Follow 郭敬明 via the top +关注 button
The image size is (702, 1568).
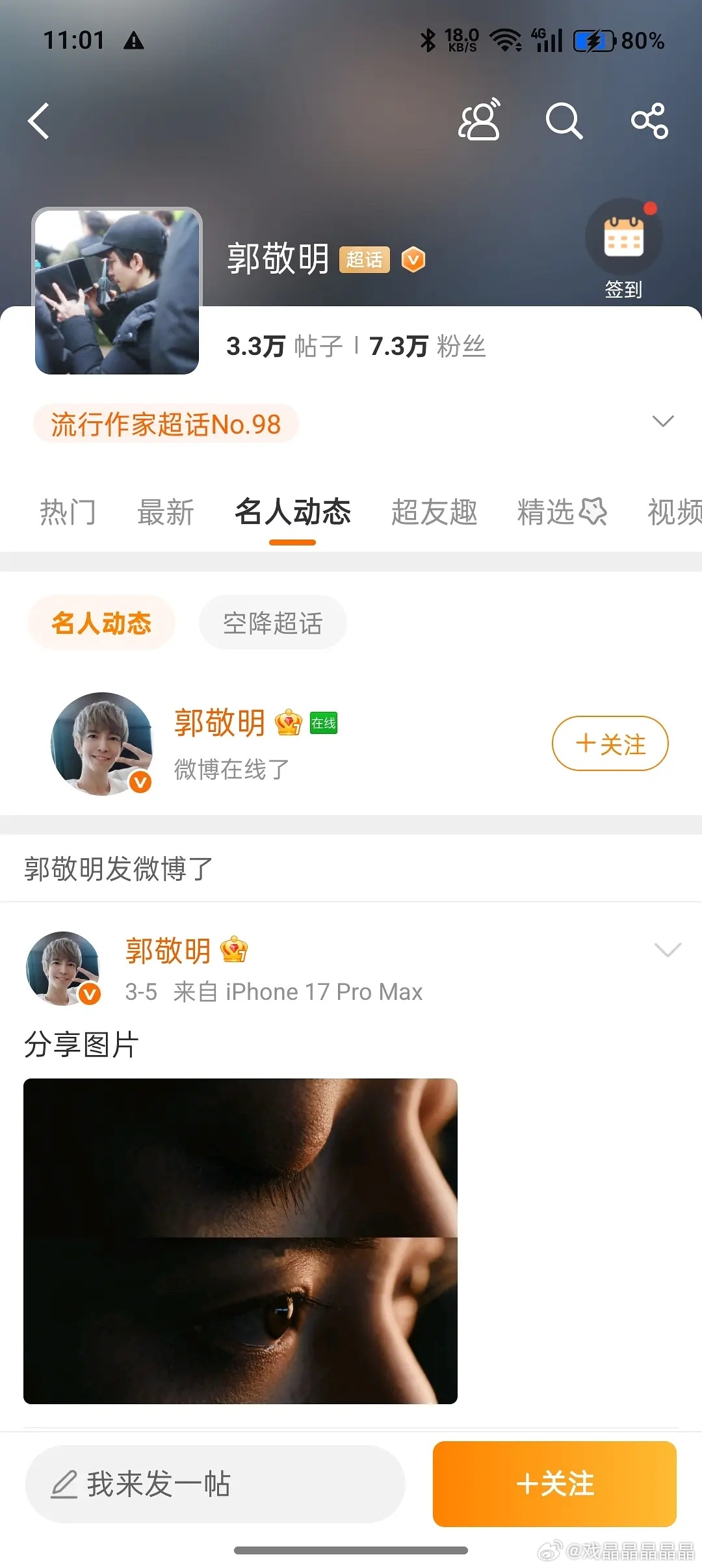click(x=609, y=743)
